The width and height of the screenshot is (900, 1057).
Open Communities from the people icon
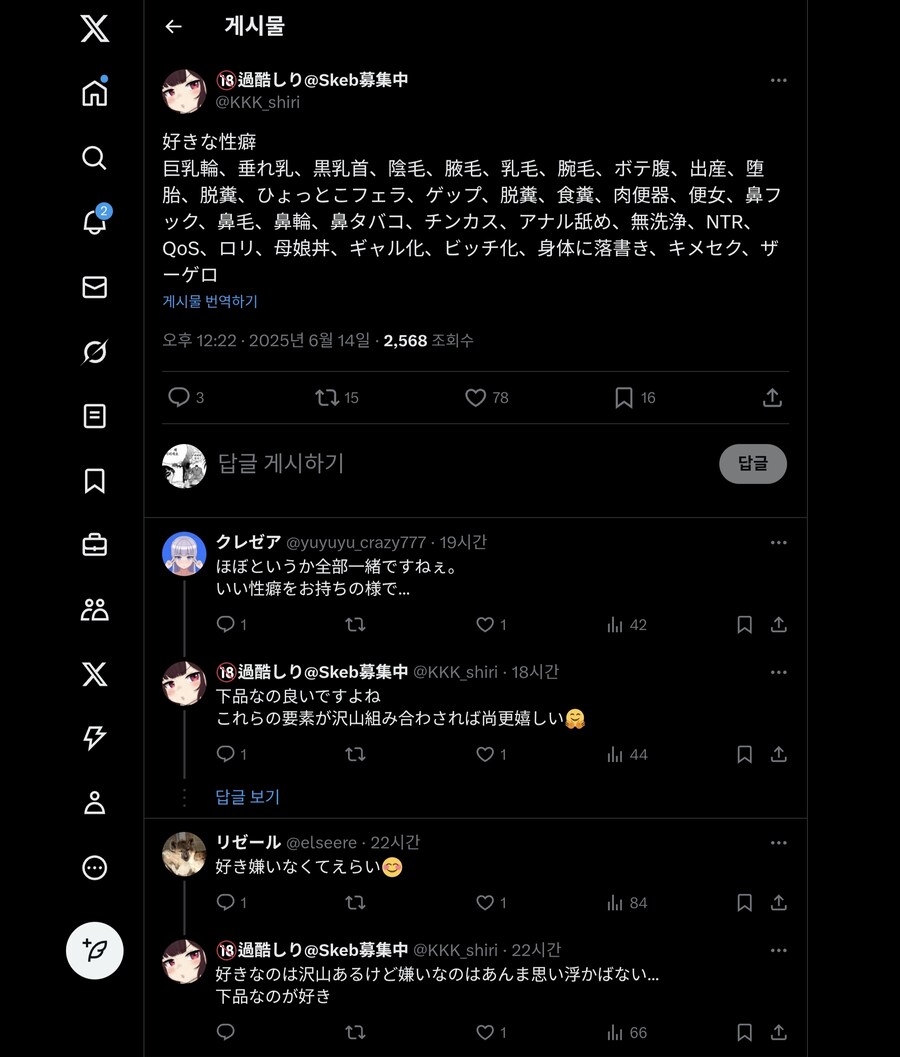tap(94, 610)
